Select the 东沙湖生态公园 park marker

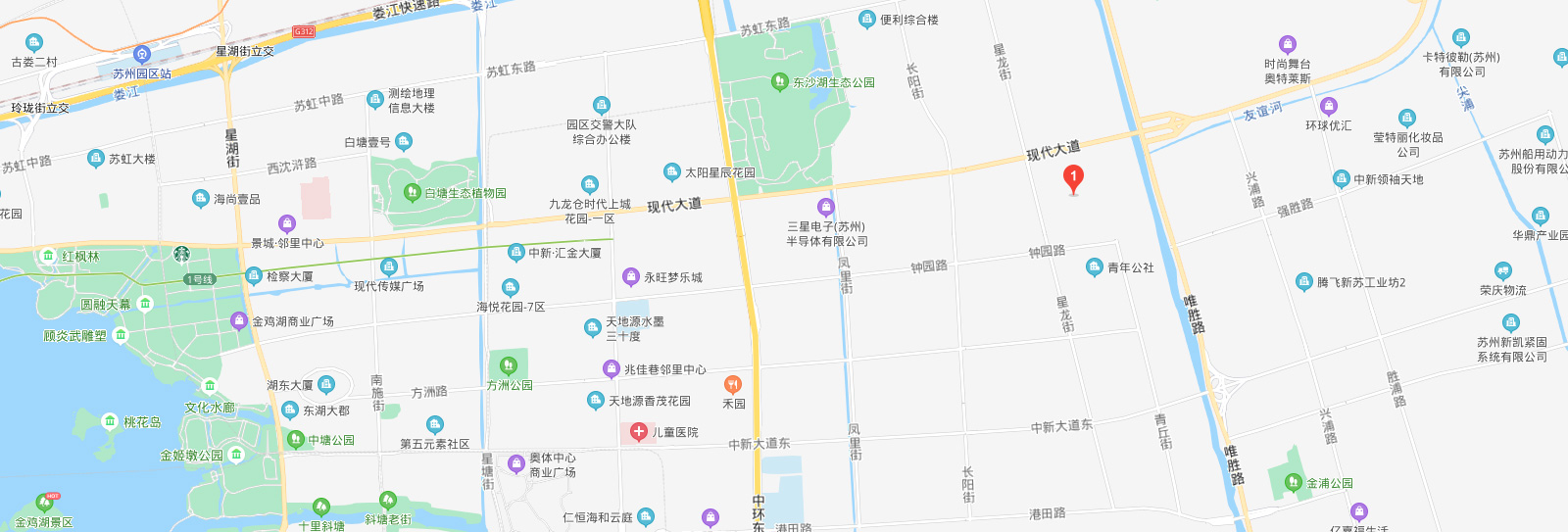click(780, 81)
